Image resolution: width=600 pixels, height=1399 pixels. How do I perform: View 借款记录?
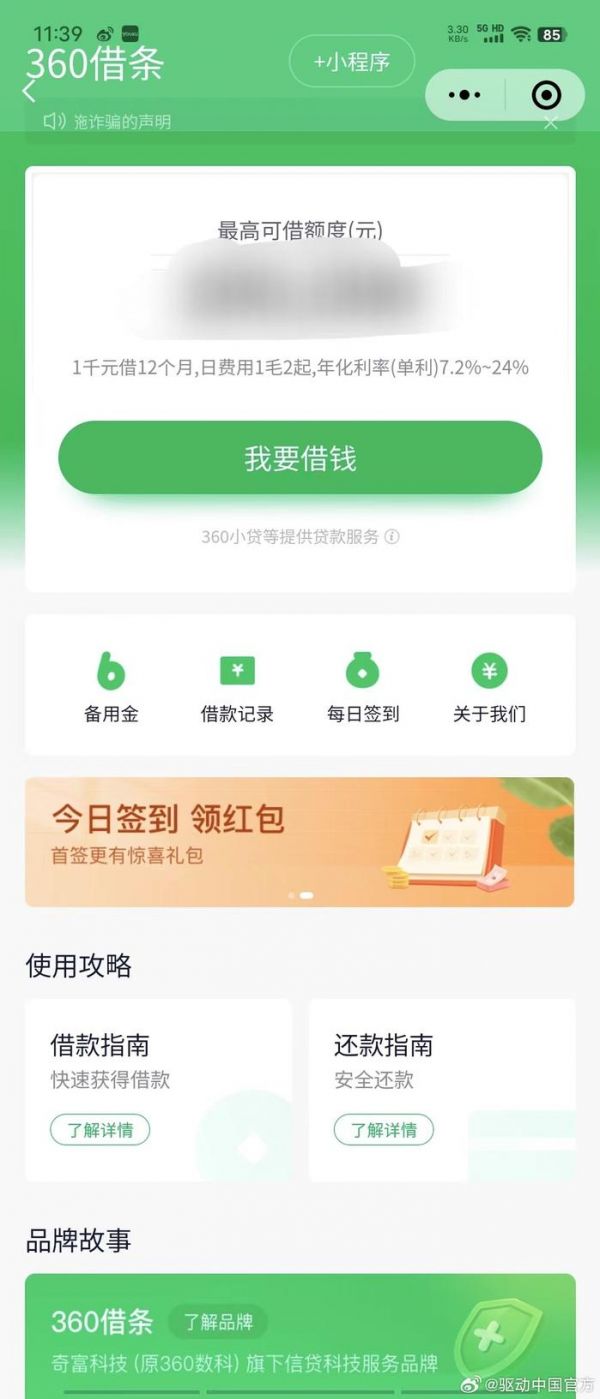coord(237,686)
